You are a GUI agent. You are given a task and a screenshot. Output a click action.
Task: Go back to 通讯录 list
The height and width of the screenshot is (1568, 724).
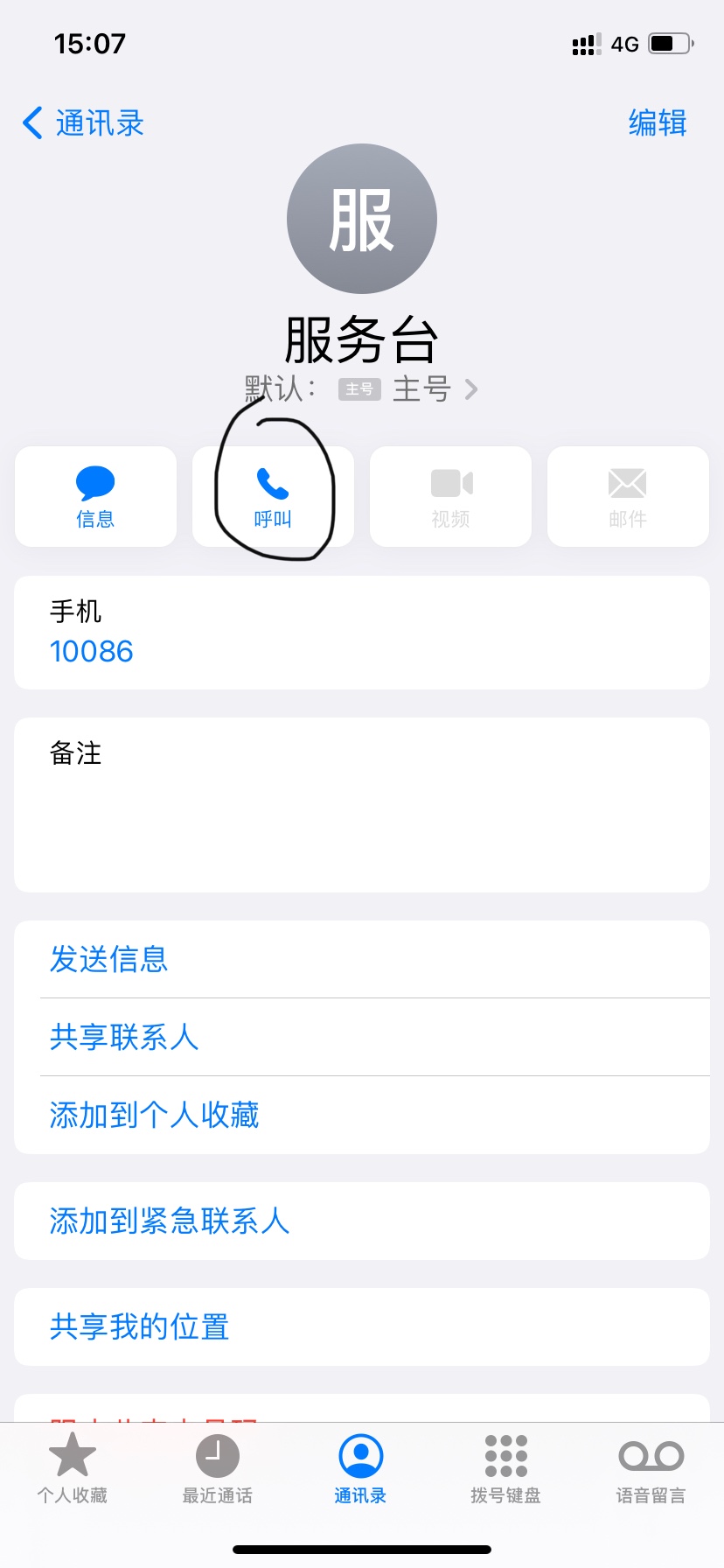(x=83, y=123)
